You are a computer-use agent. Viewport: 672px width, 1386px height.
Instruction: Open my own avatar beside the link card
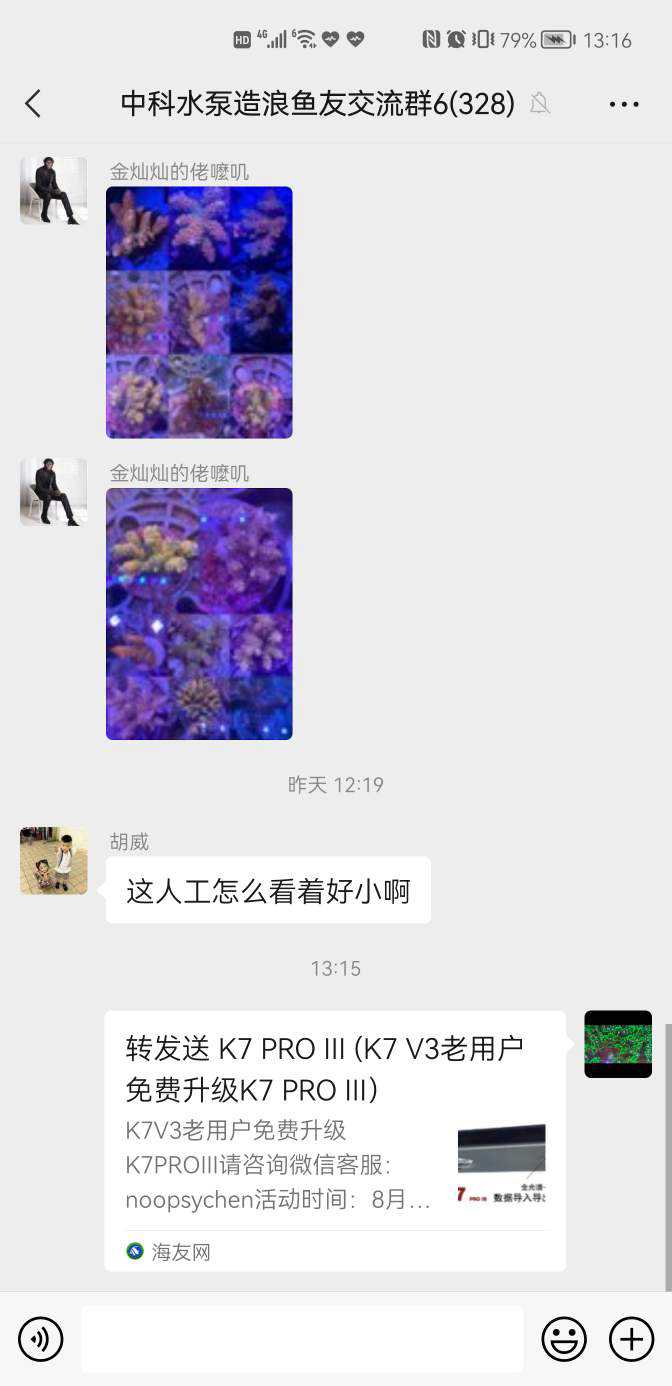(617, 1044)
